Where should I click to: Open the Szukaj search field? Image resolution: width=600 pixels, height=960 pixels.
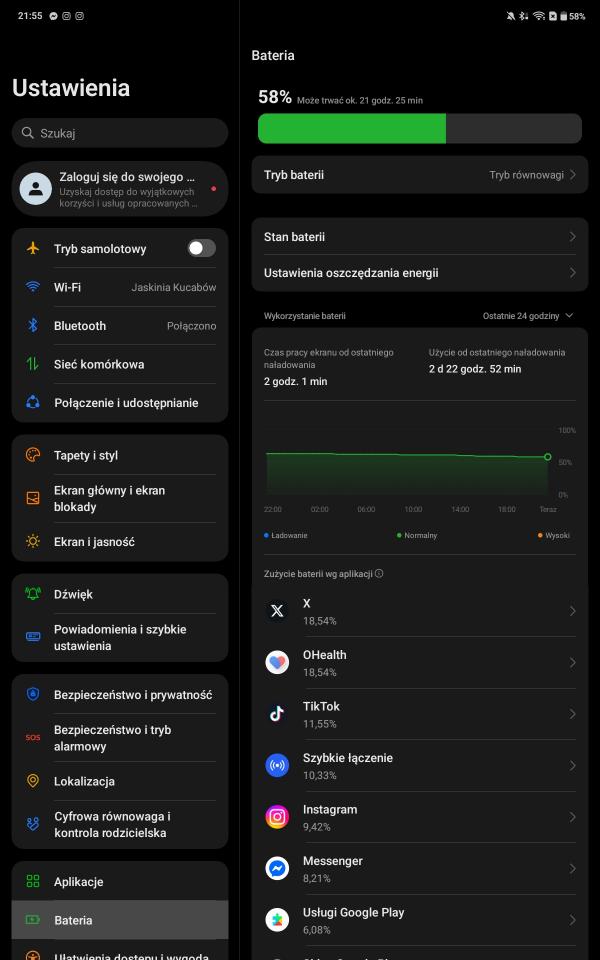coord(120,133)
